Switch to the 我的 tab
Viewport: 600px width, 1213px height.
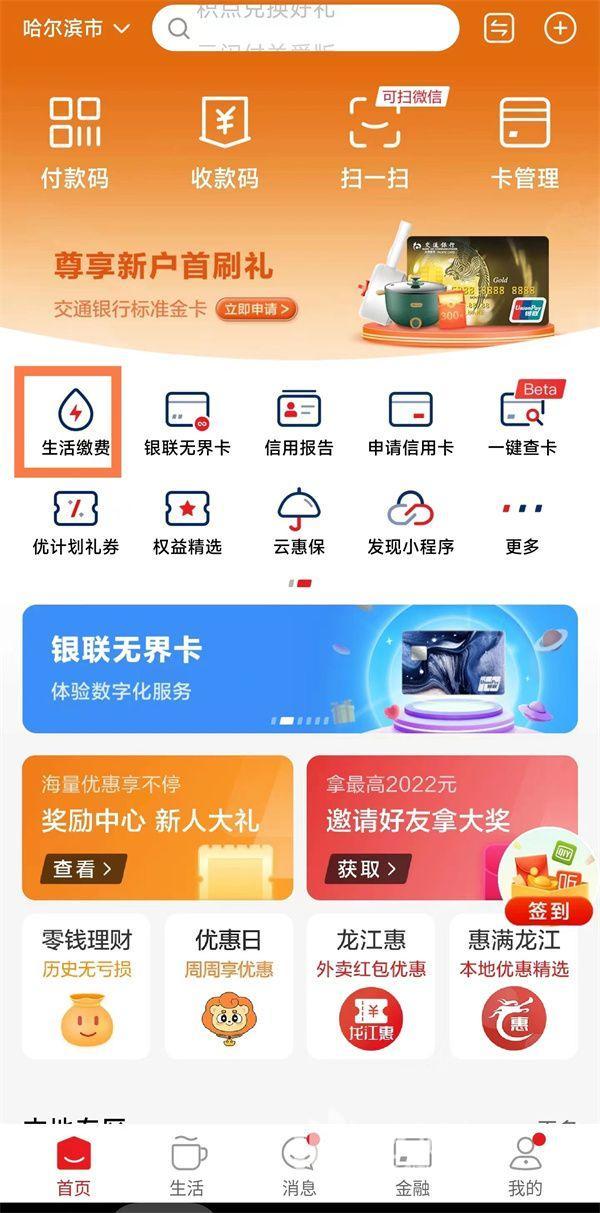pos(525,1168)
